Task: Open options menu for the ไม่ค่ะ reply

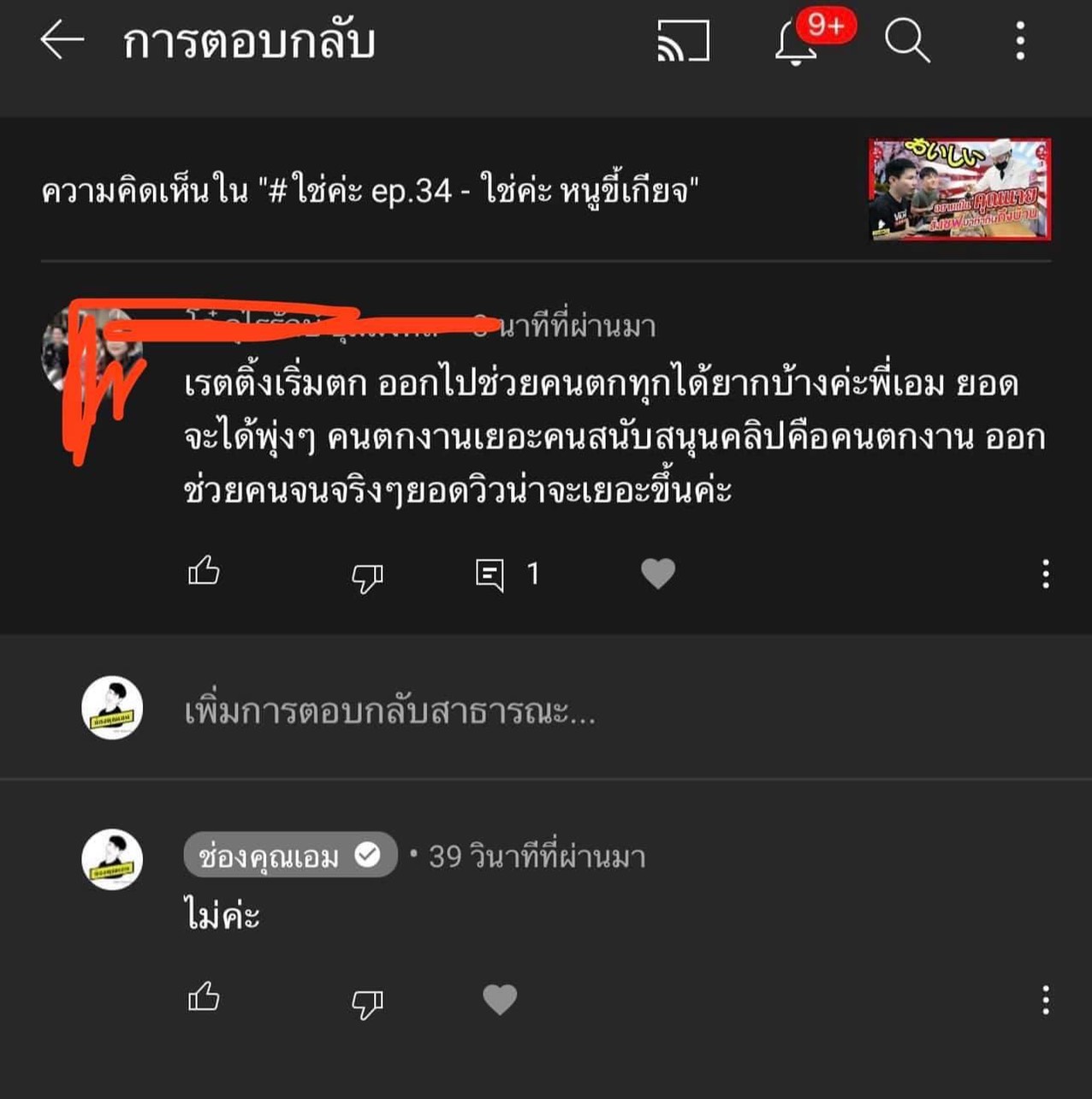Action: [x=1045, y=1000]
